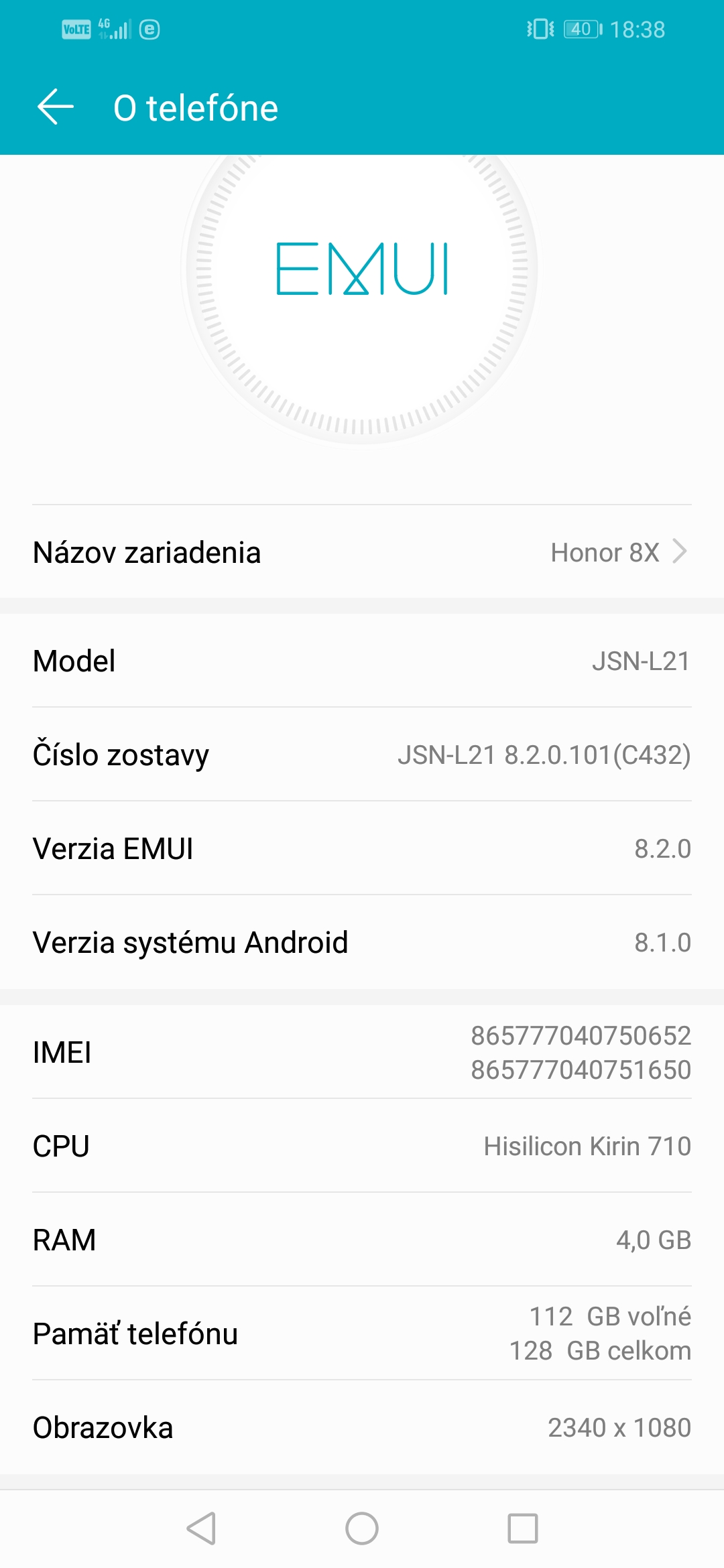
Task: Tap the Verzia systému Android row
Action: point(362,942)
